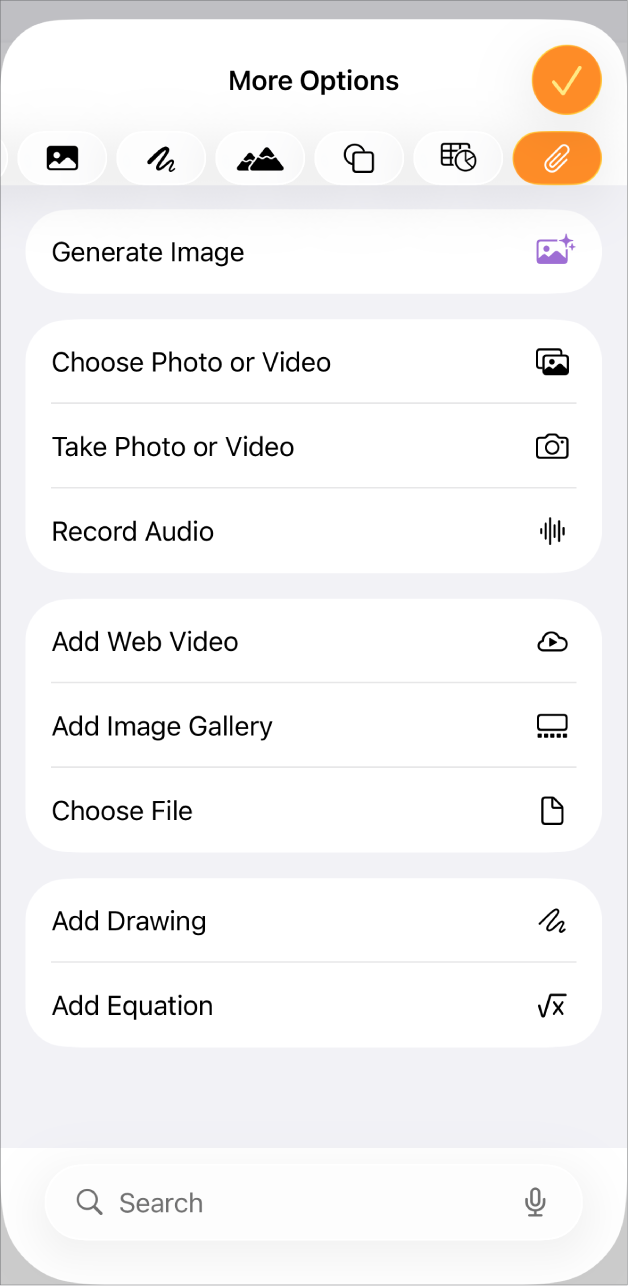Viewport: 628px width, 1288px height.
Task: Select Choose Photo or Video
Action: click(313, 362)
